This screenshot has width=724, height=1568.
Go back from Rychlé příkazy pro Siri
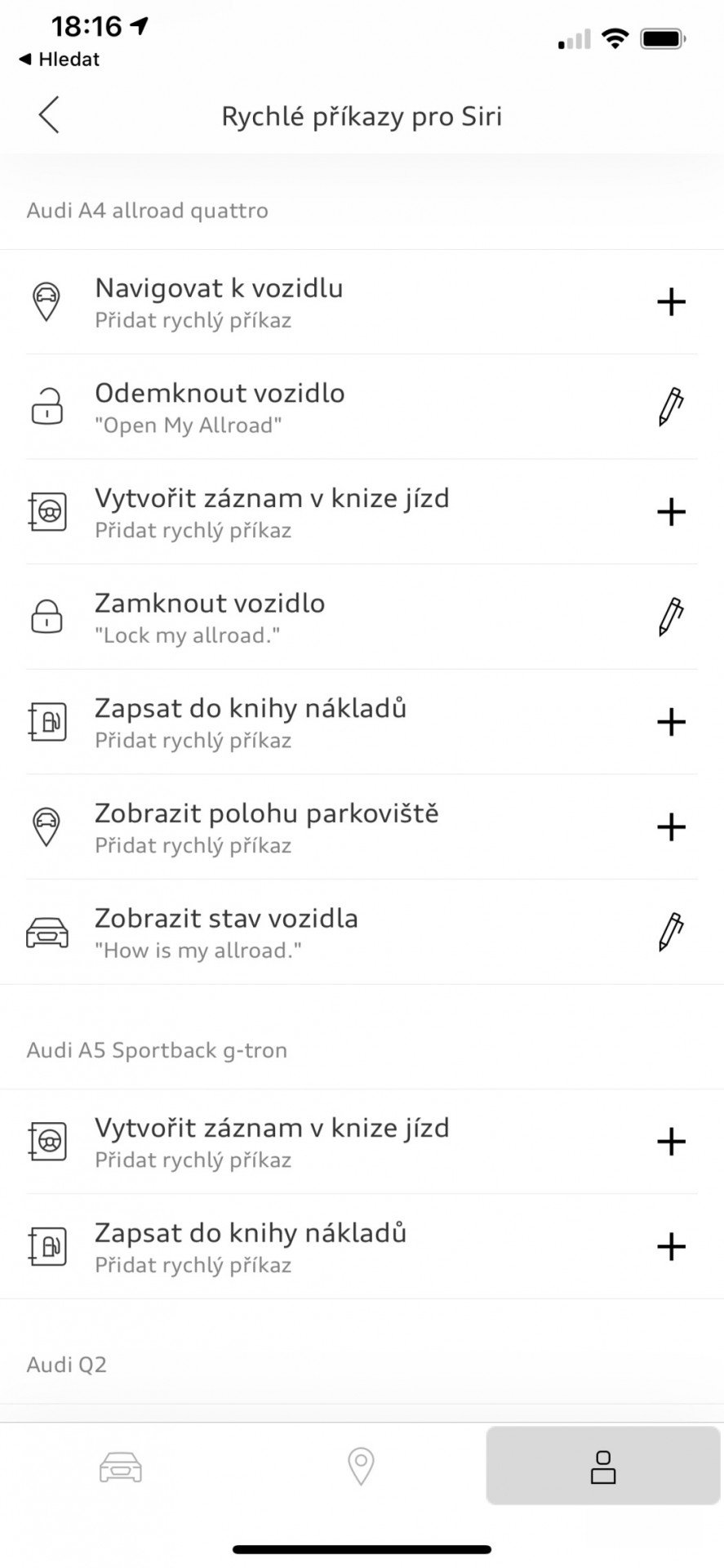coord(49,115)
